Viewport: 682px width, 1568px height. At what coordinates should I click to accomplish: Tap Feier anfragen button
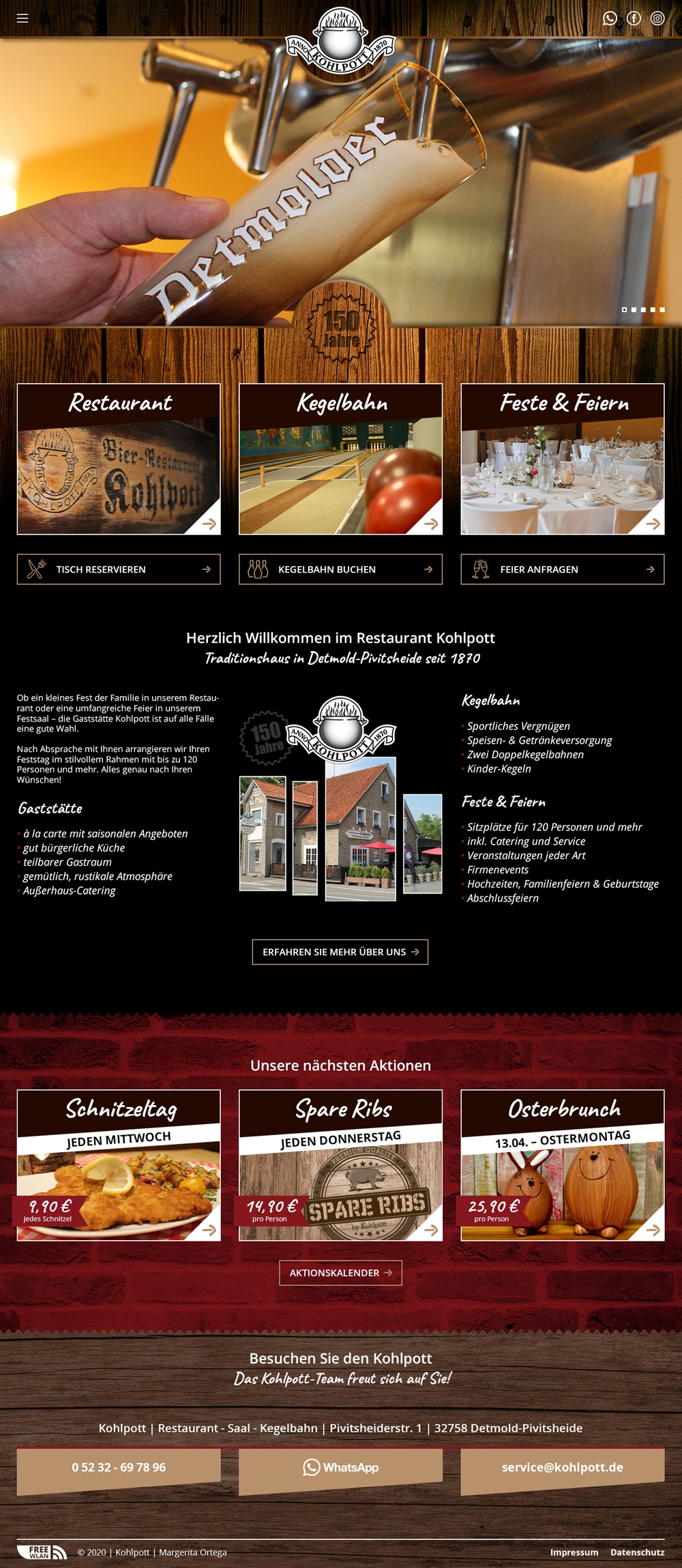pyautogui.click(x=562, y=569)
